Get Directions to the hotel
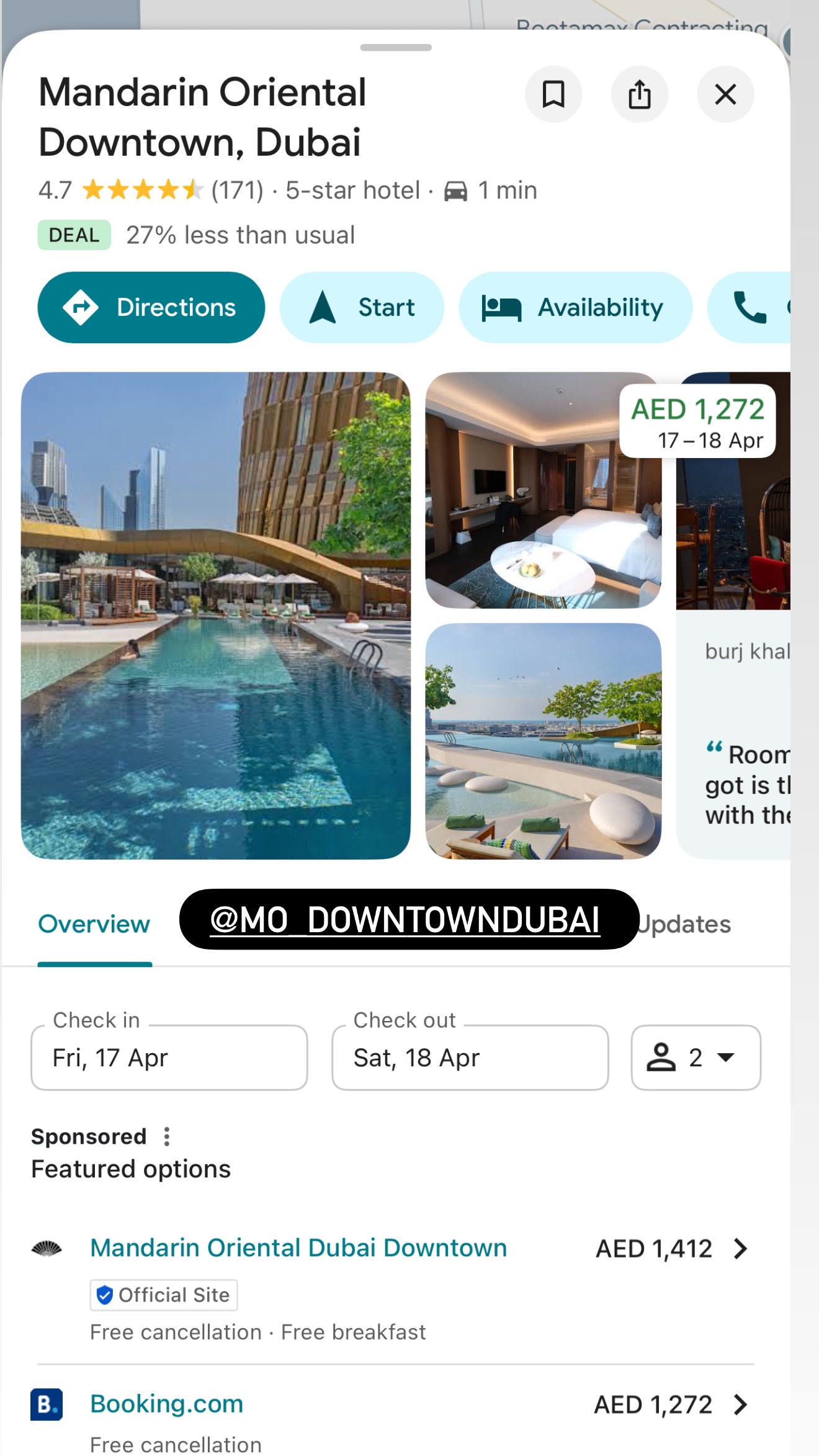 pos(151,307)
